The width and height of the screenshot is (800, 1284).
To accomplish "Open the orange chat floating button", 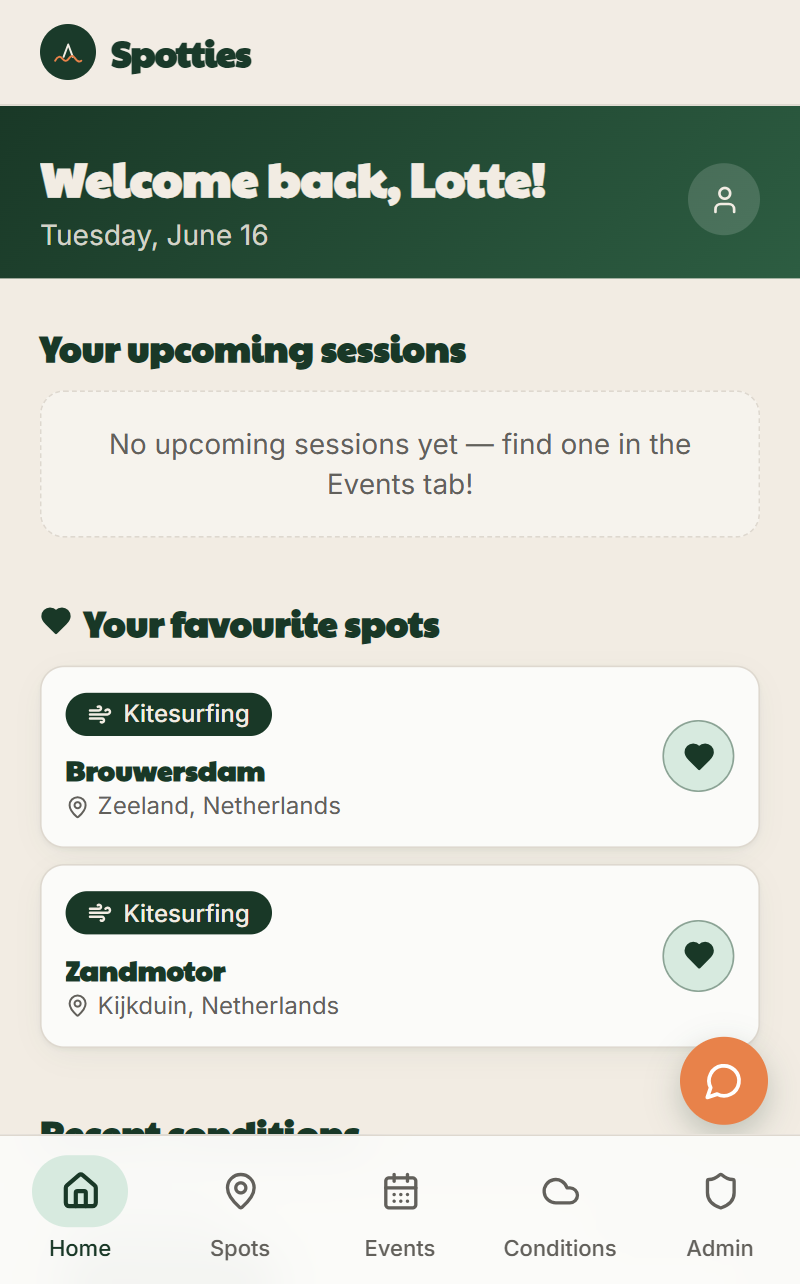I will [x=724, y=1081].
